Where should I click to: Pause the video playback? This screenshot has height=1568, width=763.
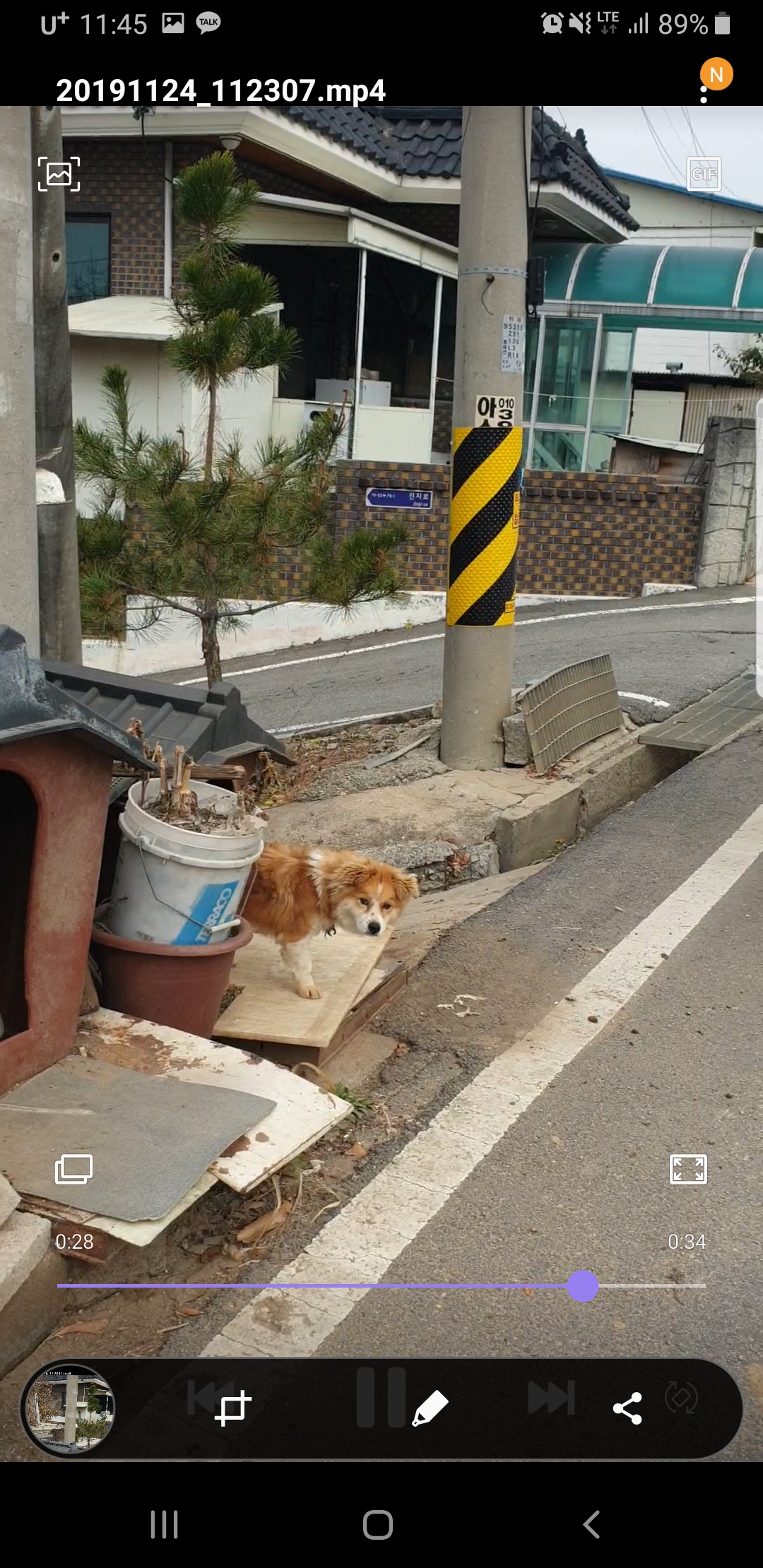click(x=381, y=1397)
